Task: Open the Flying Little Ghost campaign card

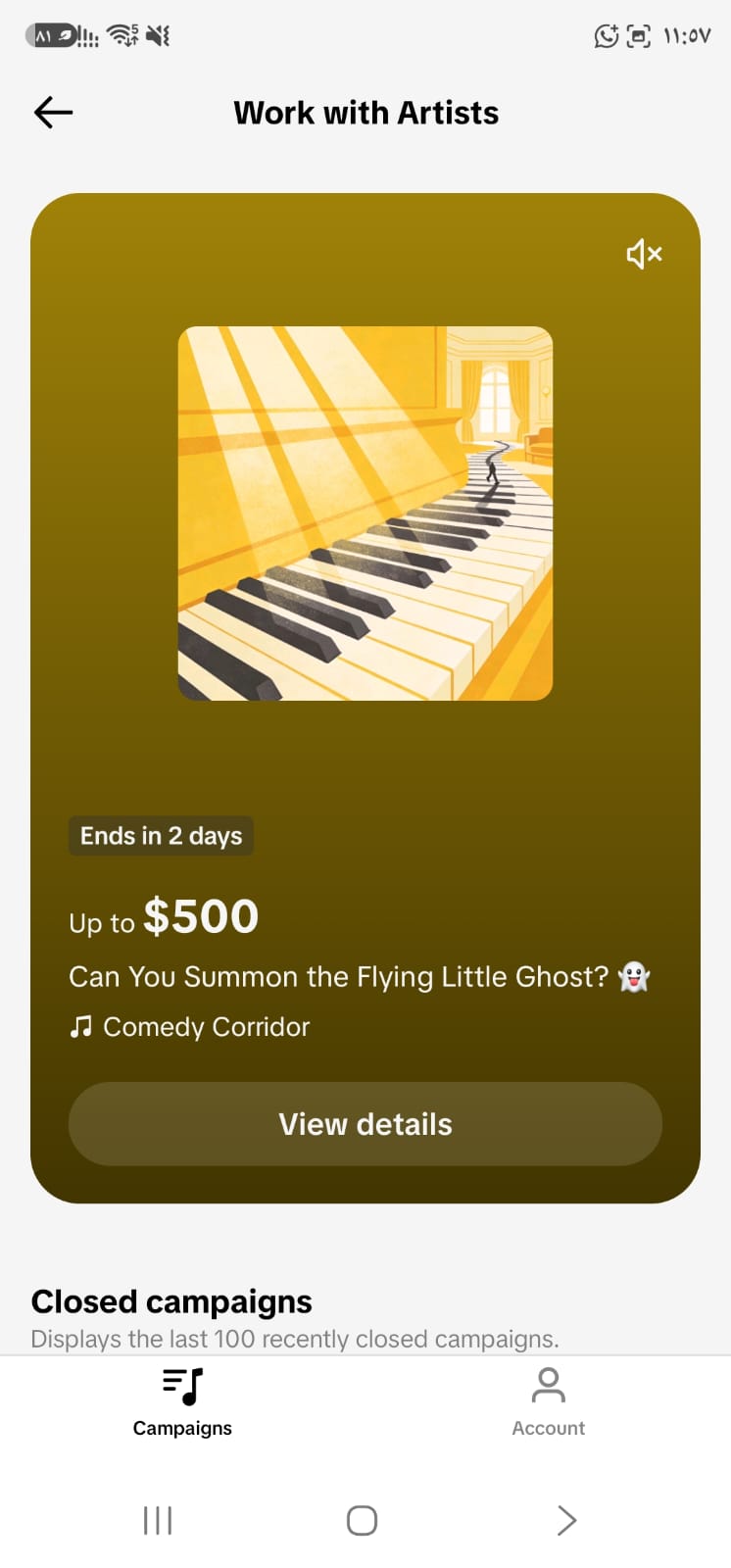Action: [x=365, y=698]
